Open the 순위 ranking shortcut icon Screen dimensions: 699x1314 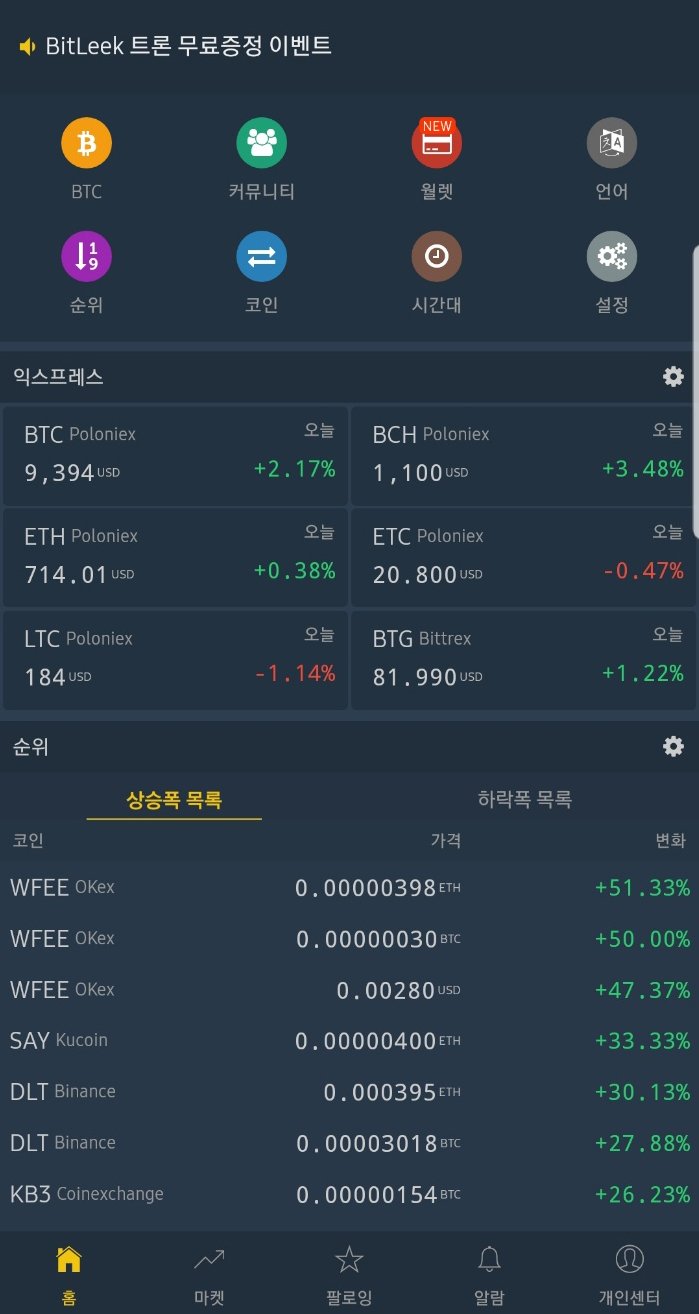click(86, 257)
